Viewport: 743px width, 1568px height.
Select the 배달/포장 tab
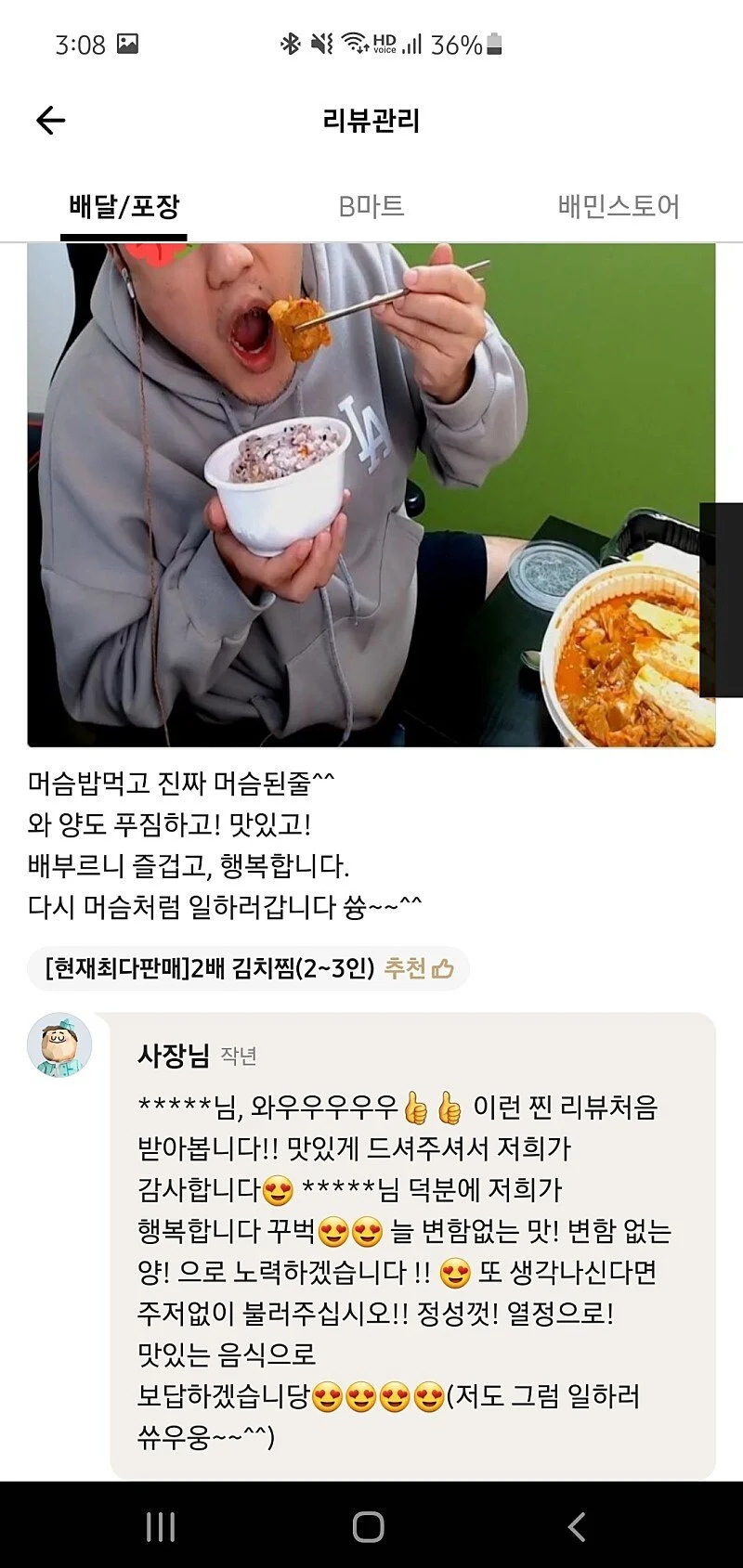[124, 206]
